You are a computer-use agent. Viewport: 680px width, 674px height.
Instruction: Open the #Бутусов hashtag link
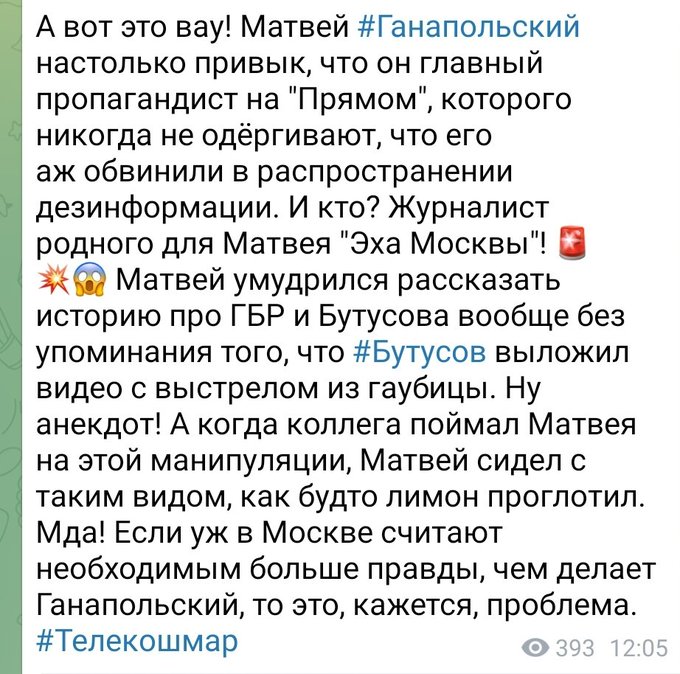[x=420, y=353]
